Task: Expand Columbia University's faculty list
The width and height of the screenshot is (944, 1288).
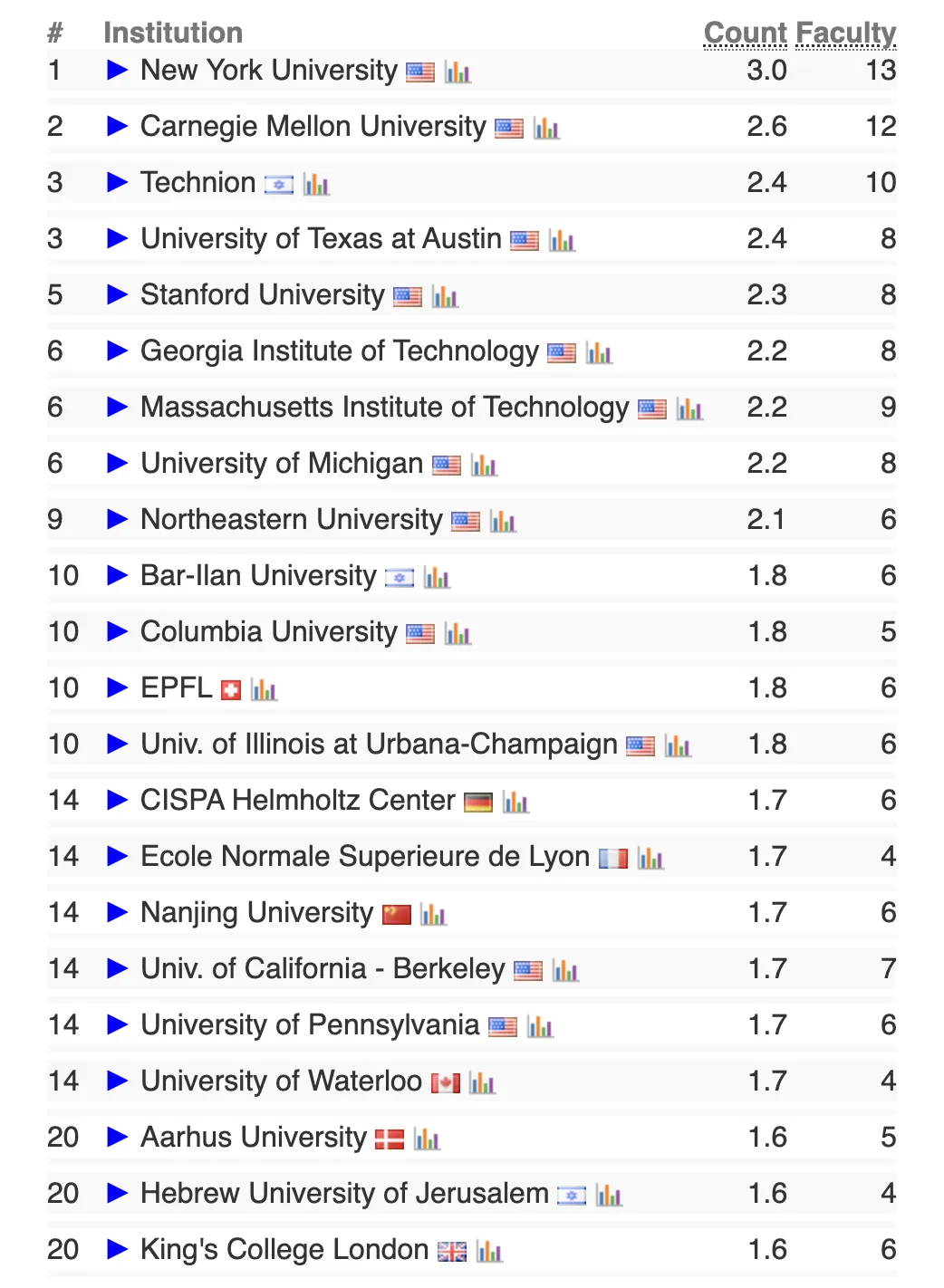Action: [x=117, y=631]
